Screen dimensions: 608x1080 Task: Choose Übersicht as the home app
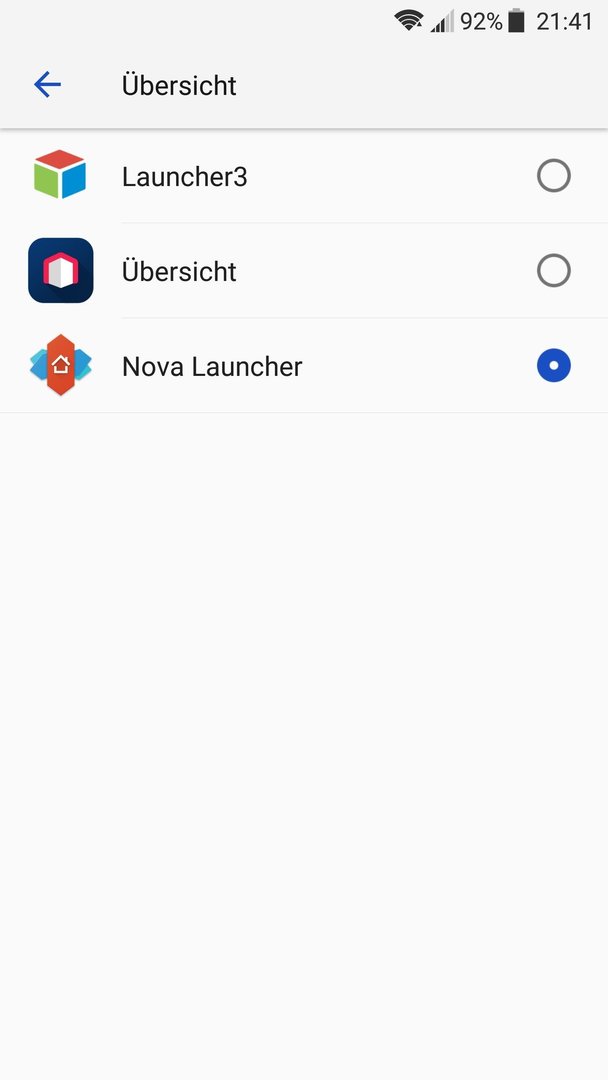pyautogui.click(x=304, y=271)
